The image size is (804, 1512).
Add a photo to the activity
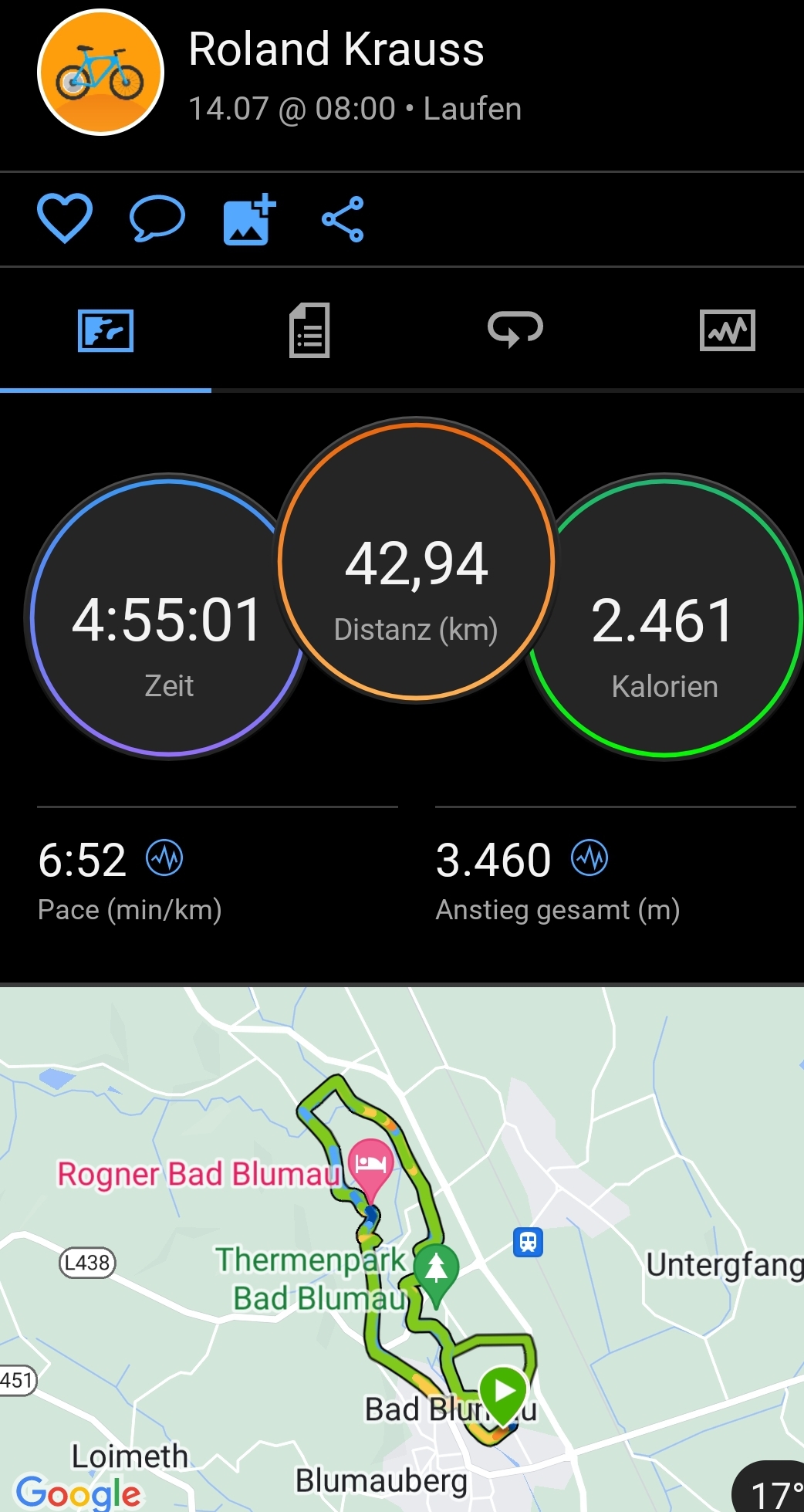(249, 219)
